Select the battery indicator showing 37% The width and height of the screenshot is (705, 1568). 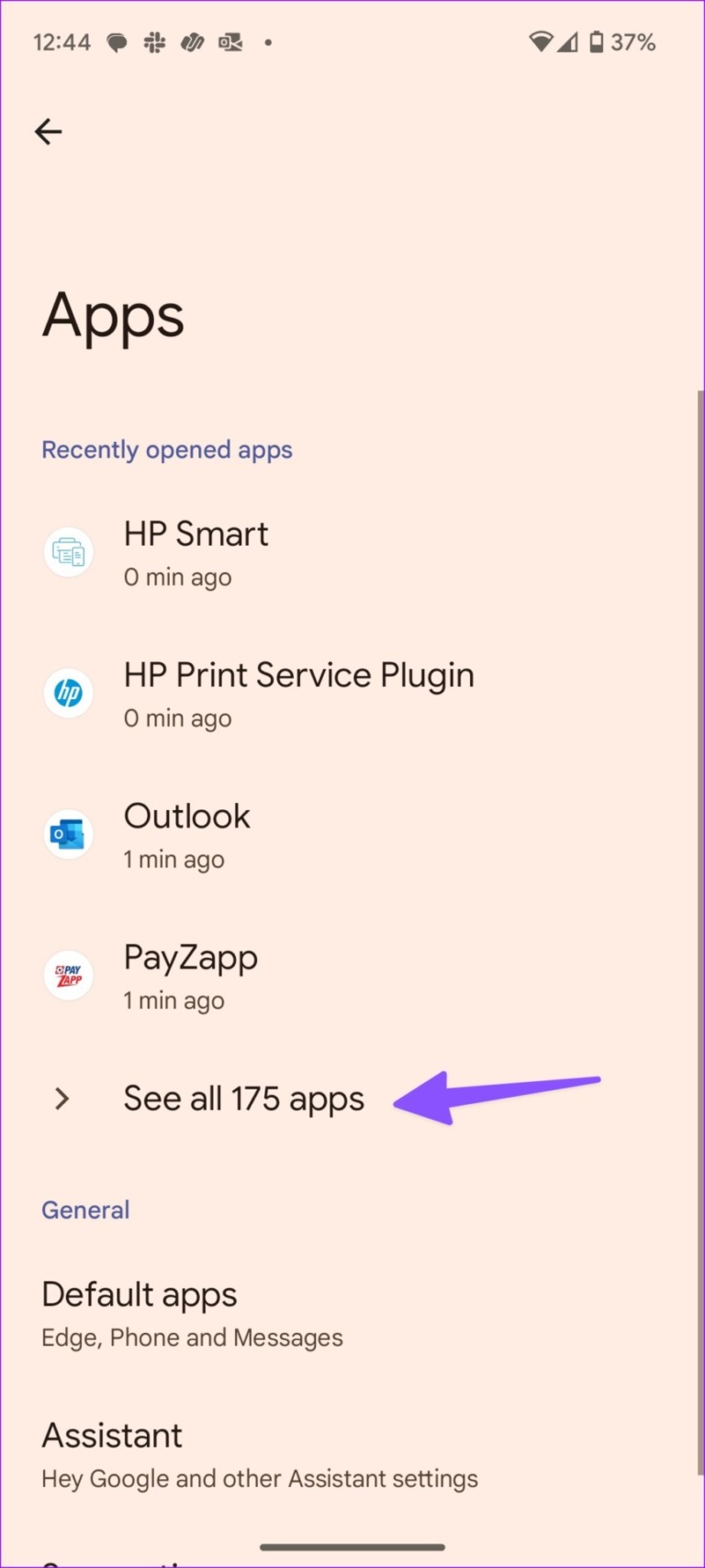pos(595,41)
